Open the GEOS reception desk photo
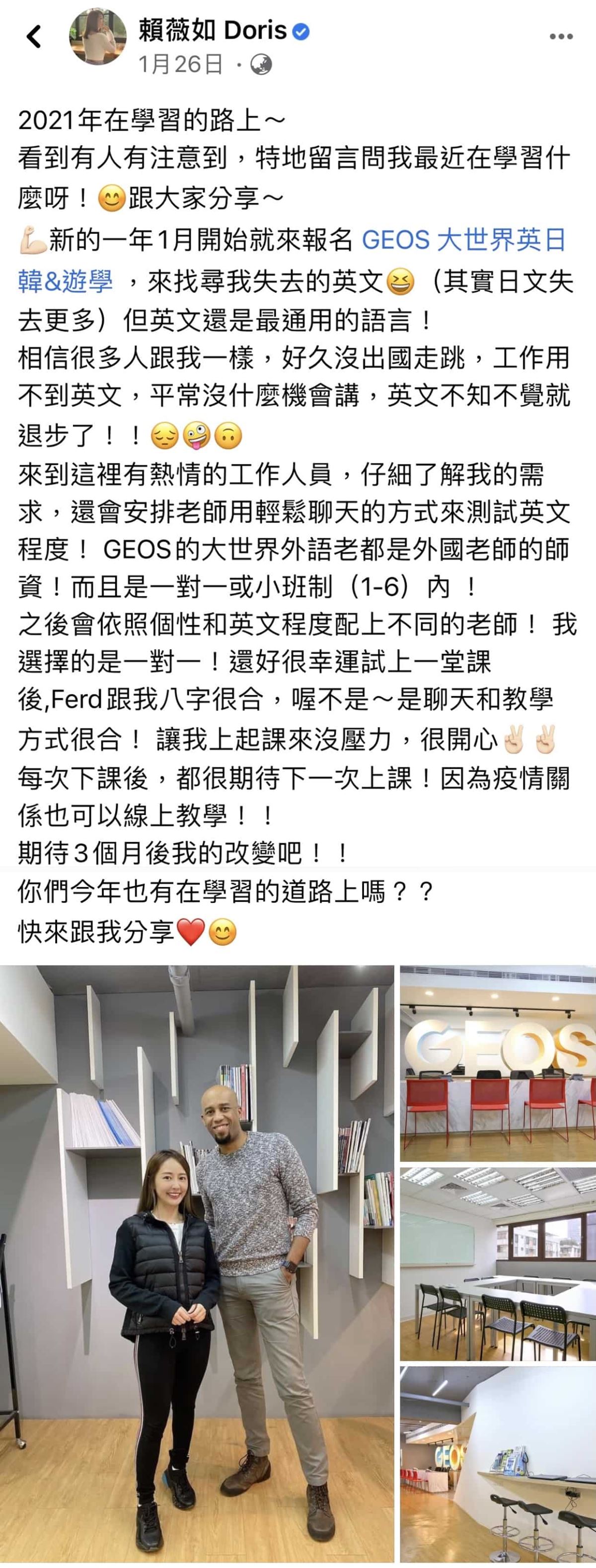Screen dimensions: 596x1568 tap(497, 1063)
